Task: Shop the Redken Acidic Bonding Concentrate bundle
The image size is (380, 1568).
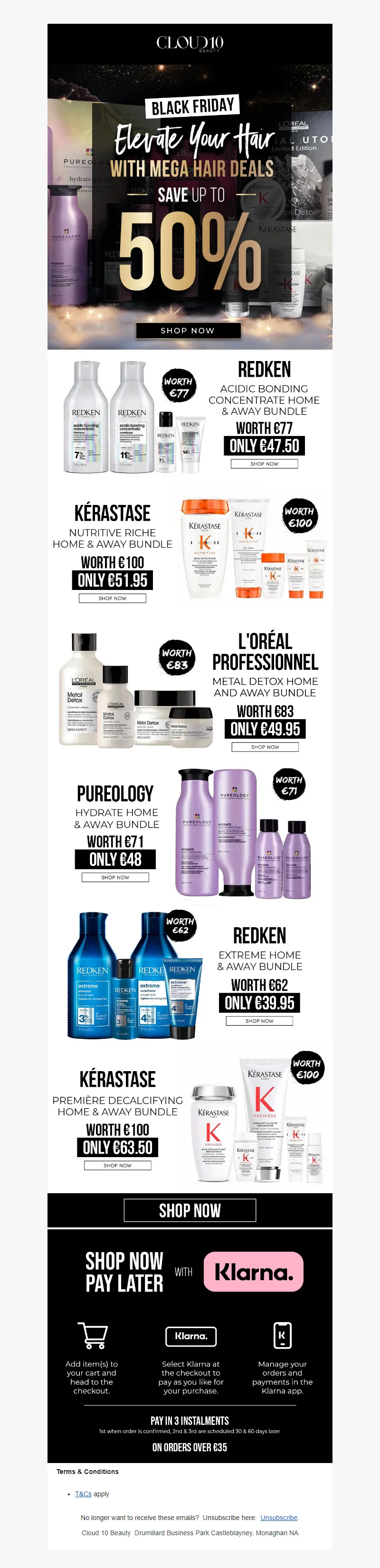Action: click(x=264, y=464)
